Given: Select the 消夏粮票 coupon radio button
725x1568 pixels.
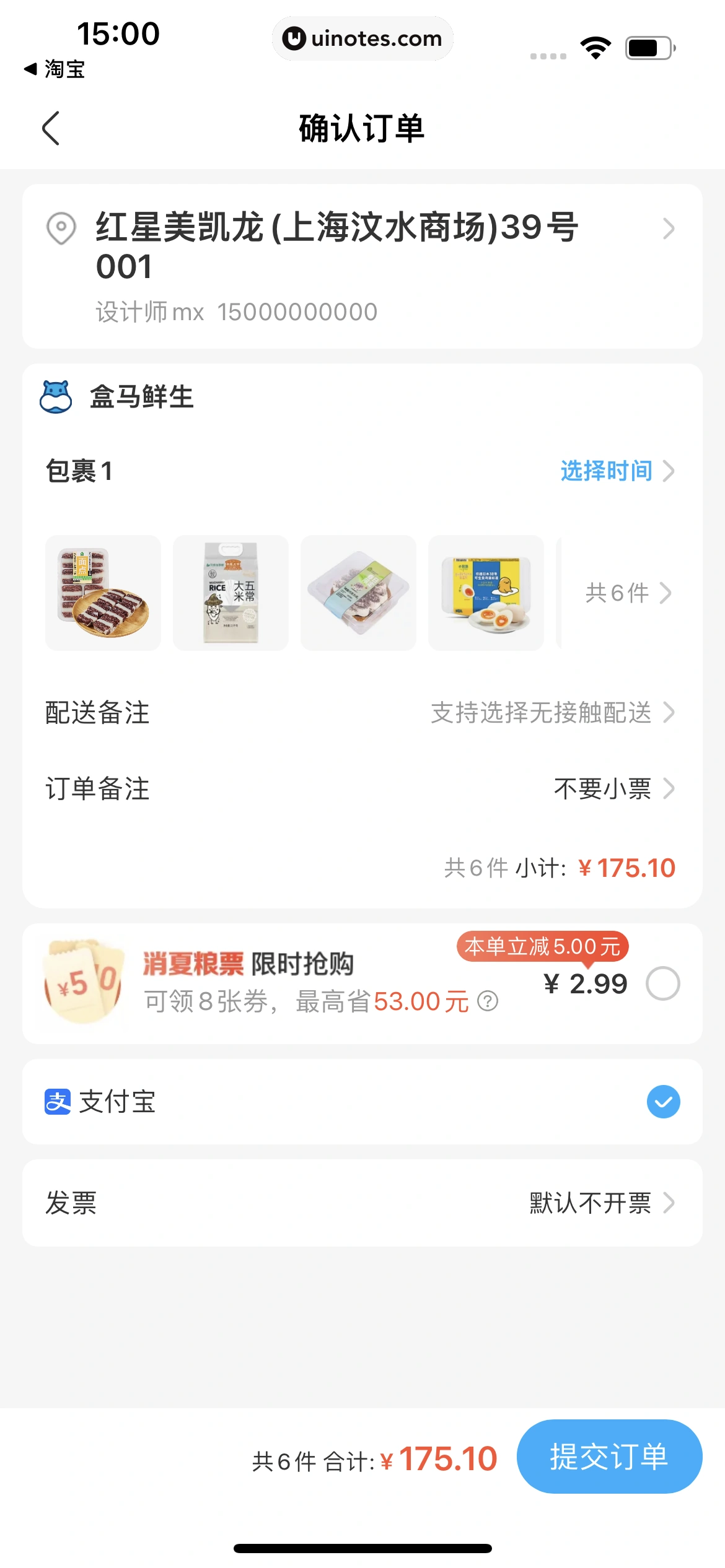Looking at the screenshot, I should click(x=663, y=983).
